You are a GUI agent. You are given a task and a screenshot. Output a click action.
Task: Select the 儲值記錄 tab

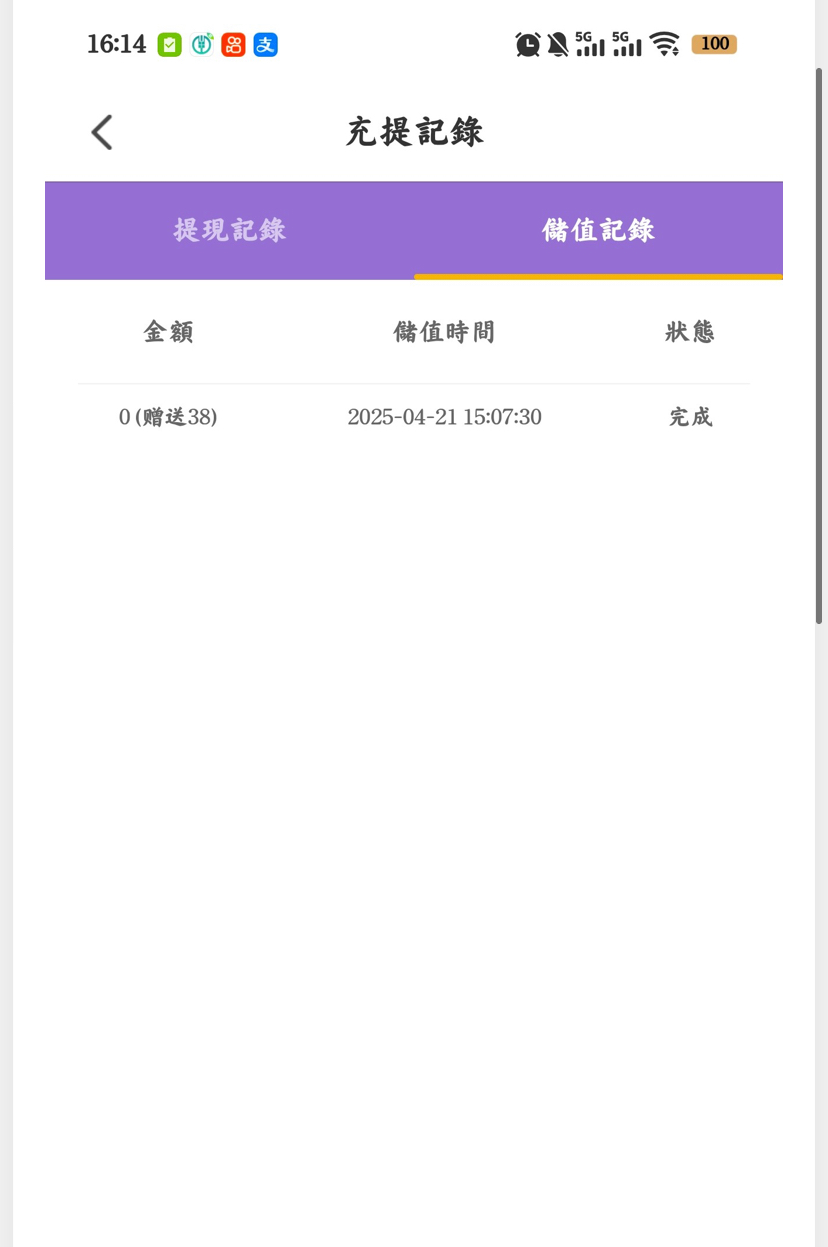(598, 230)
